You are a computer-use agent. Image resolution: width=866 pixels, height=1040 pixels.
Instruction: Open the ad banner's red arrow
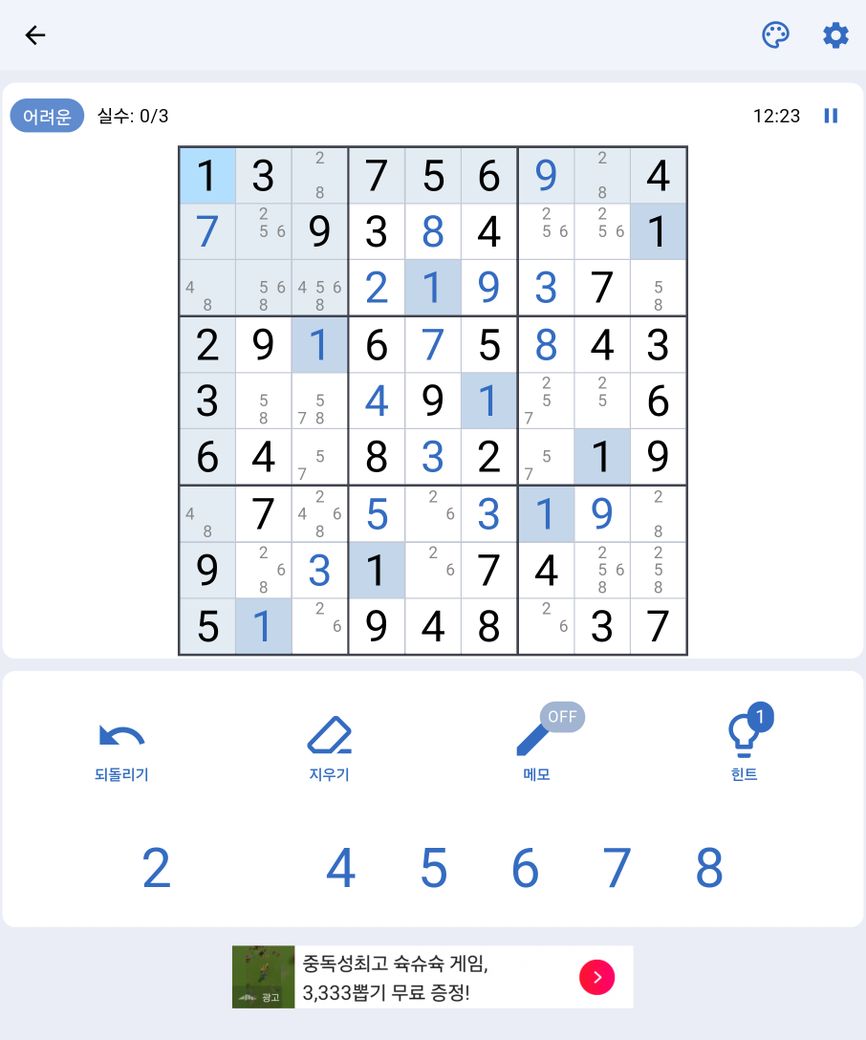click(x=597, y=977)
